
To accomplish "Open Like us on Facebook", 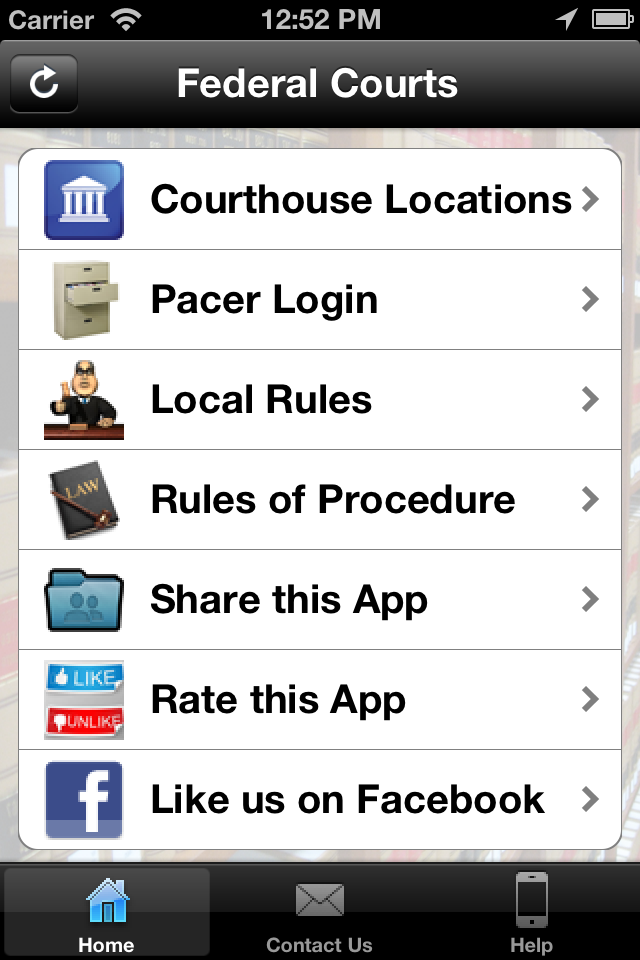I will click(320, 800).
